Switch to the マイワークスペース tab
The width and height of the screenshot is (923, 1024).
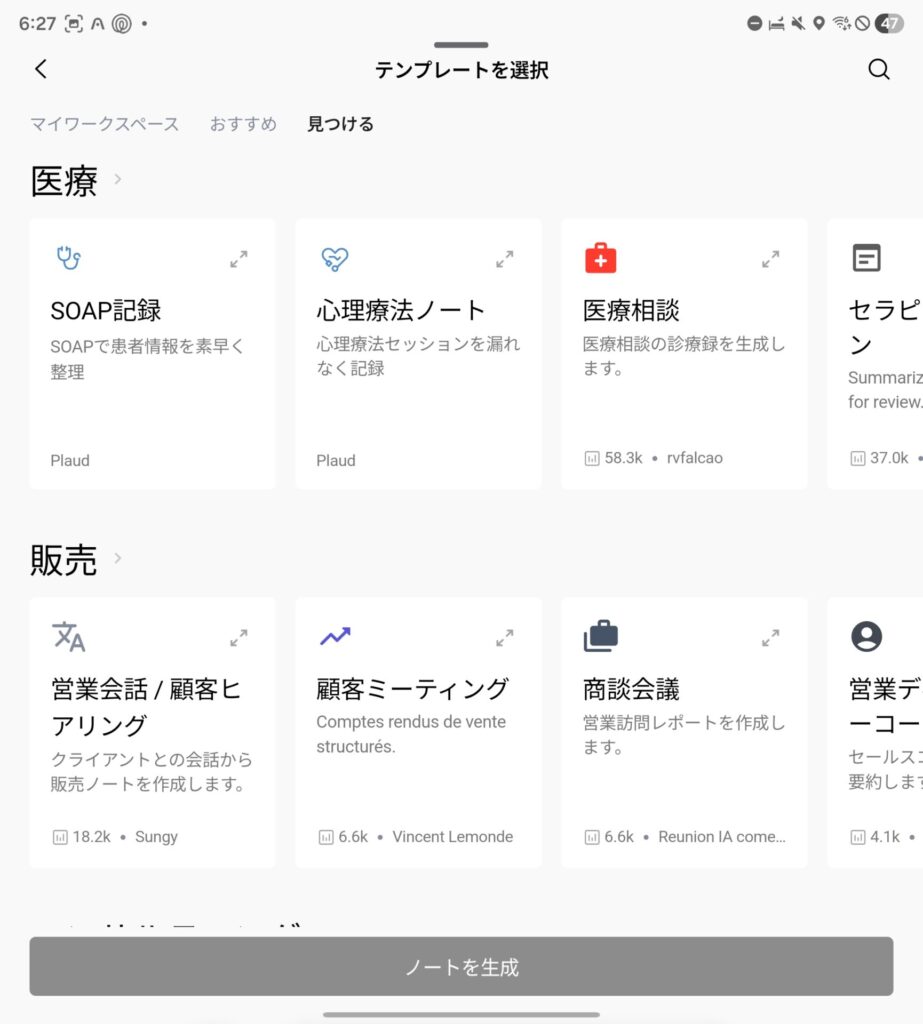click(x=104, y=124)
